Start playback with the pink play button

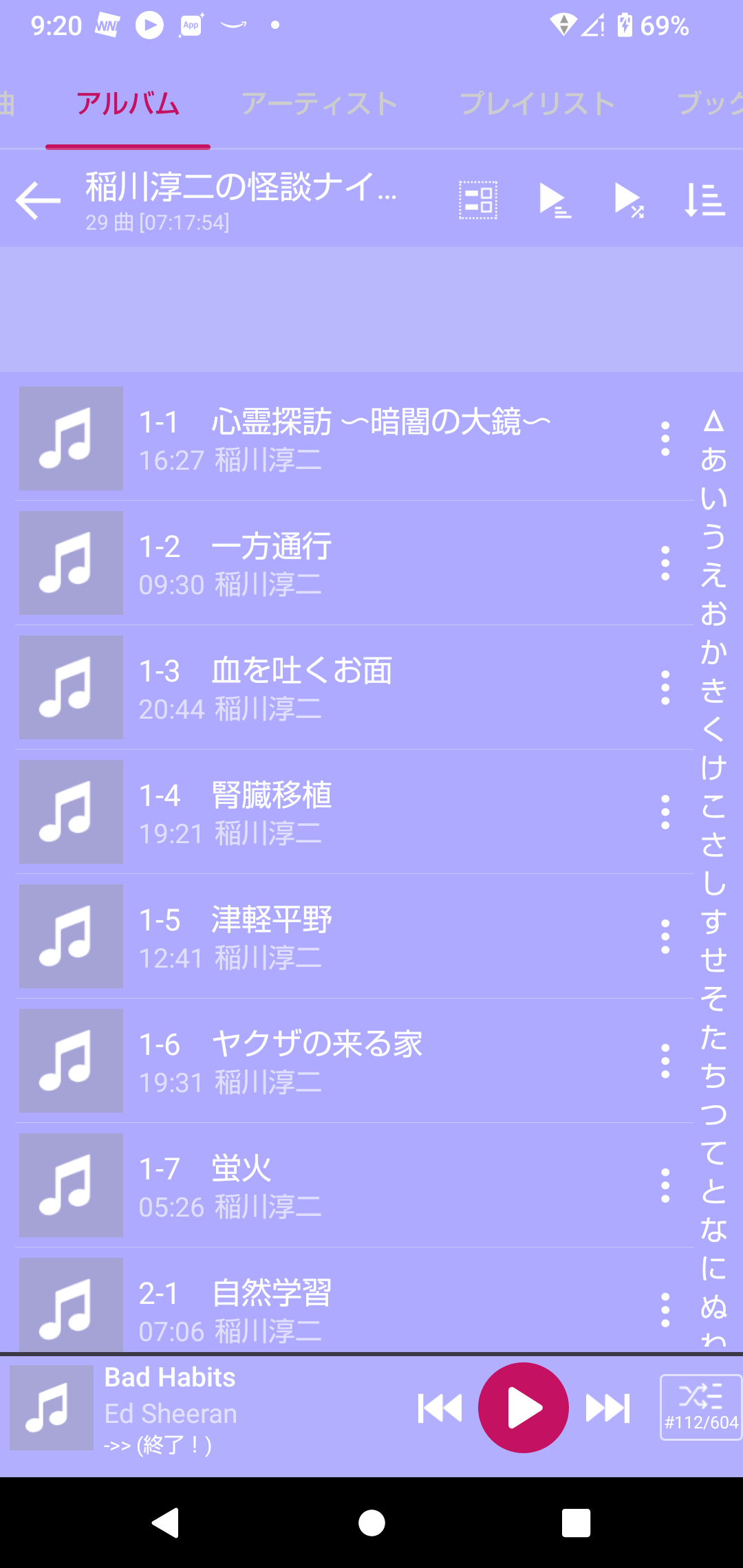(524, 1408)
